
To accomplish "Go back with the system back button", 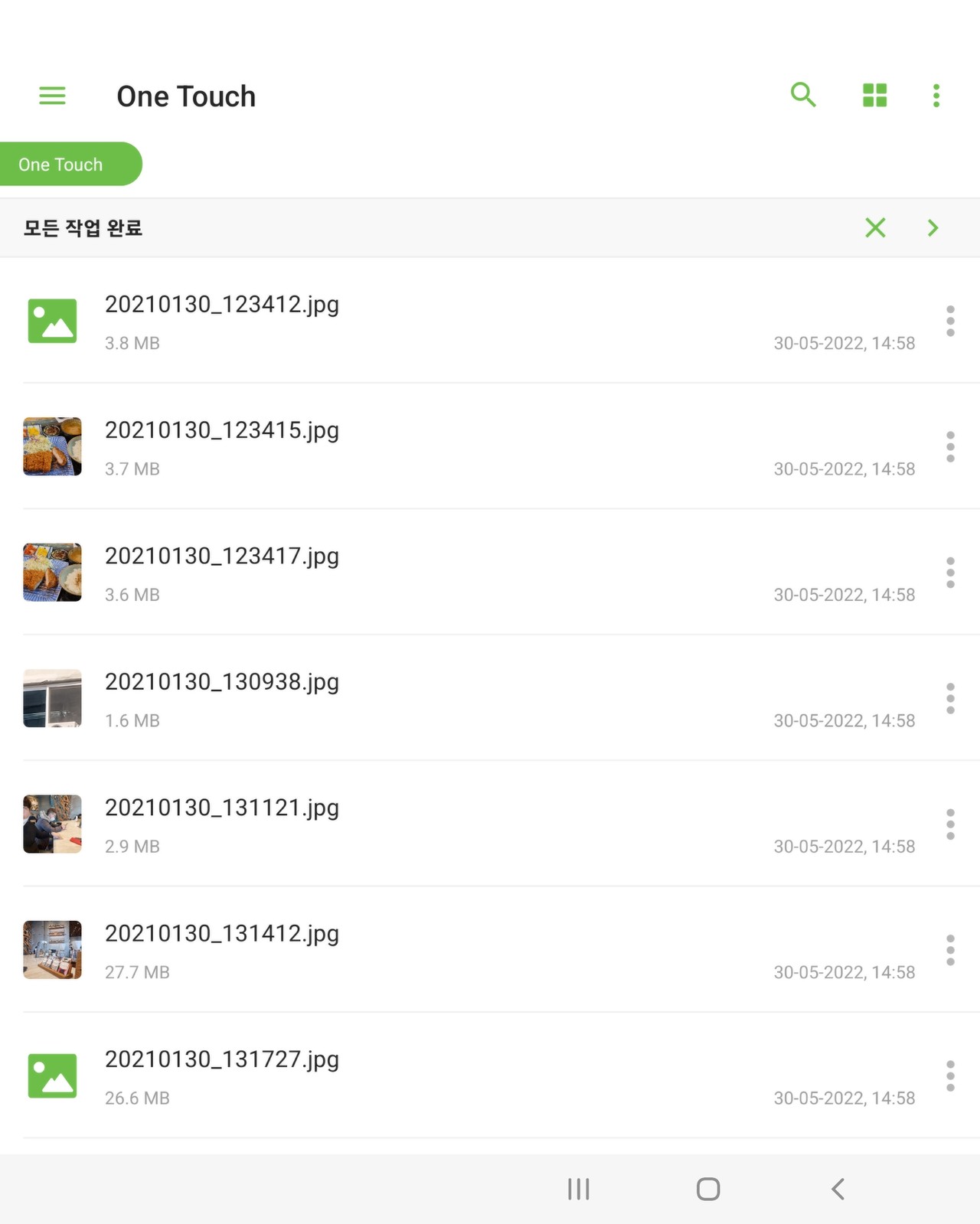I will (838, 1189).
